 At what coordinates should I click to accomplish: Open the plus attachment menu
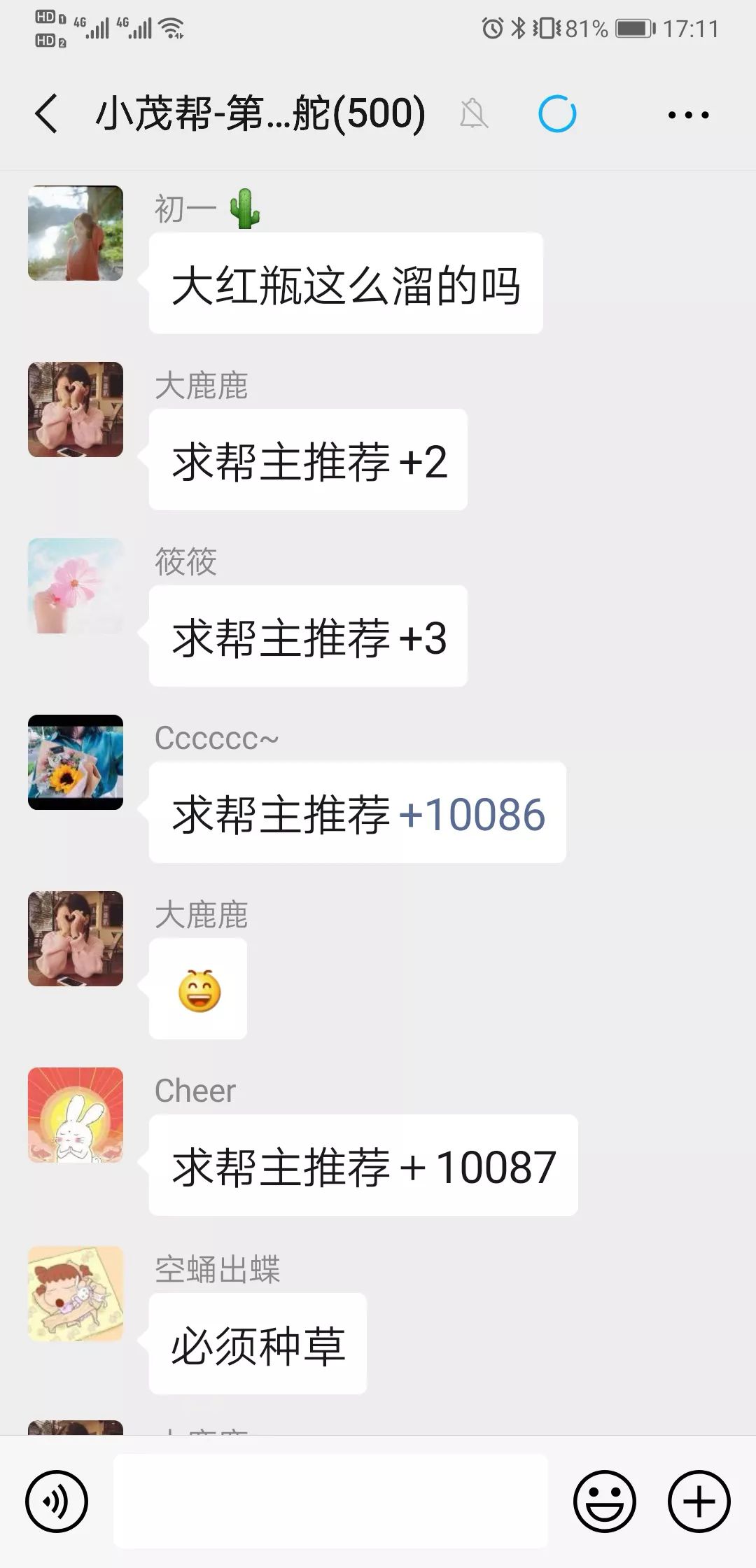pos(699,1501)
